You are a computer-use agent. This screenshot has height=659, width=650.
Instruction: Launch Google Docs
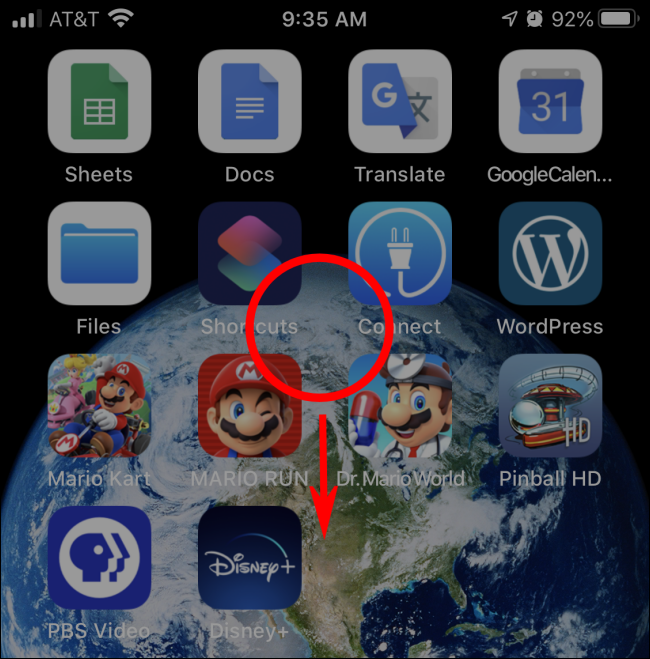(249, 100)
